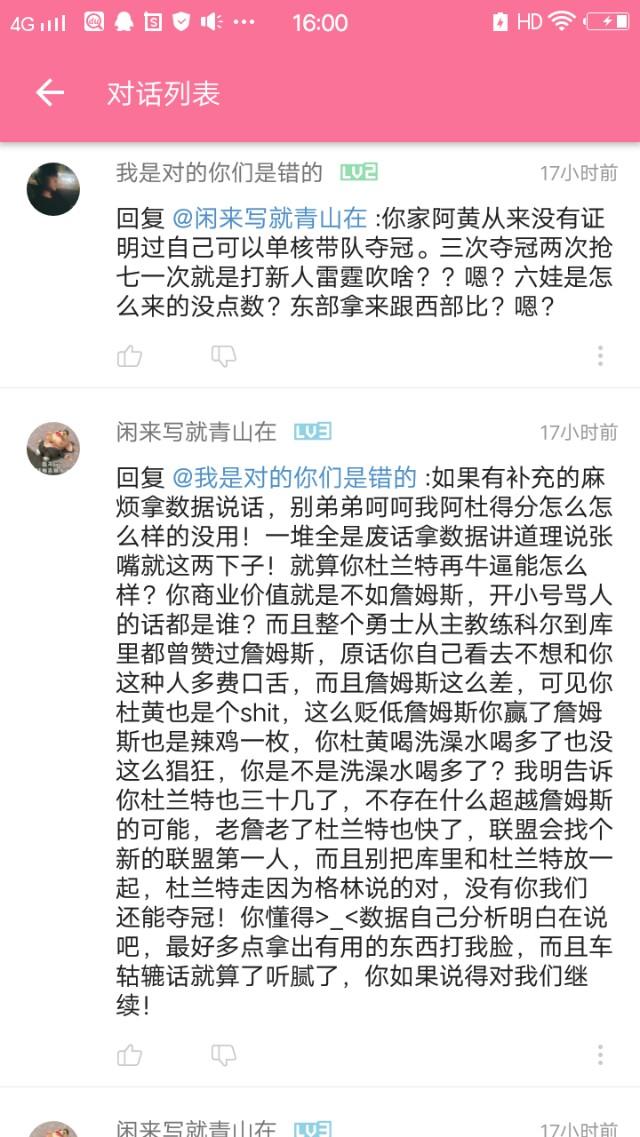Like the comment by 我是对的你们是错的

pyautogui.click(x=130, y=355)
